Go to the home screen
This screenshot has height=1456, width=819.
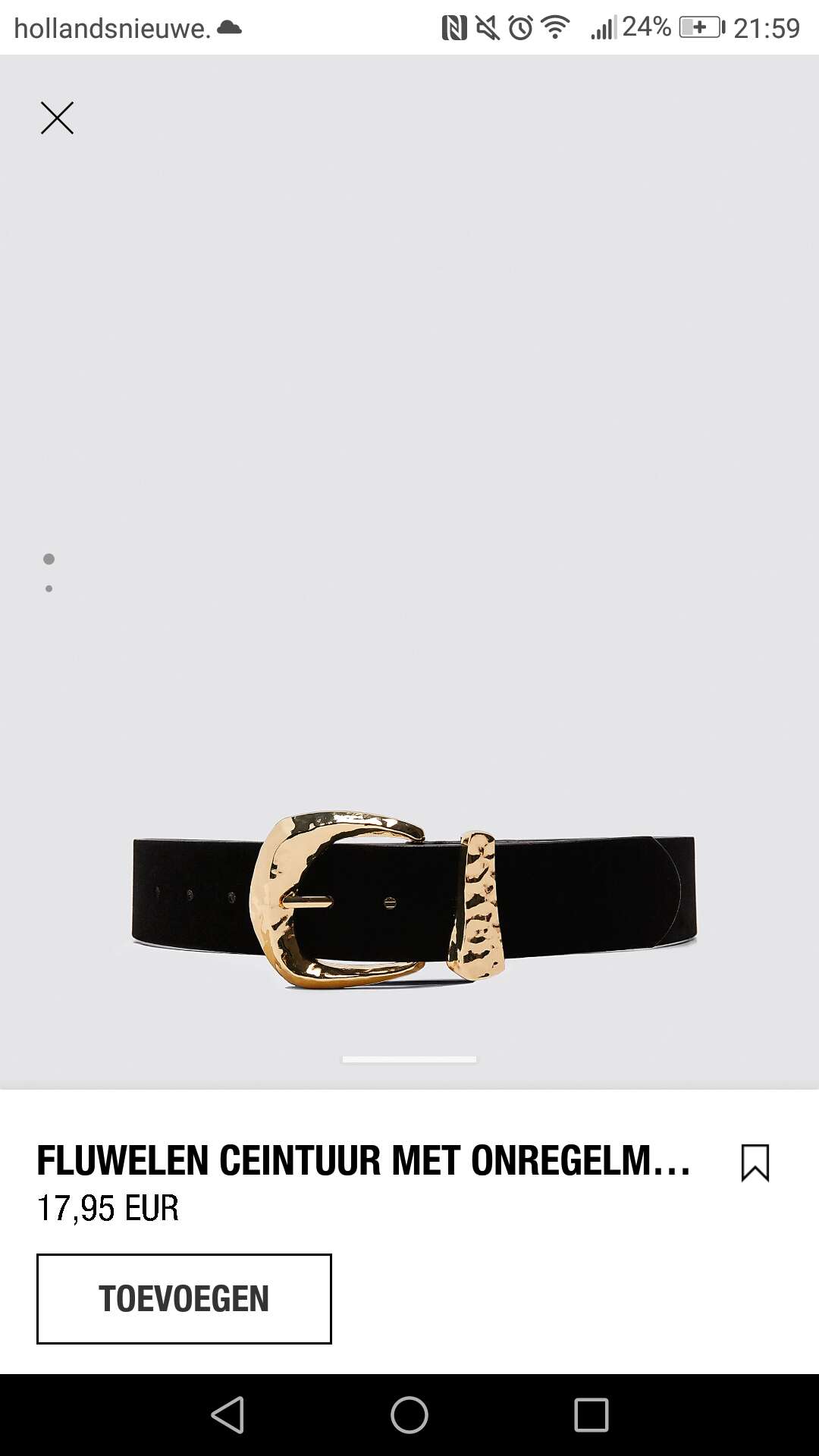point(409,1415)
